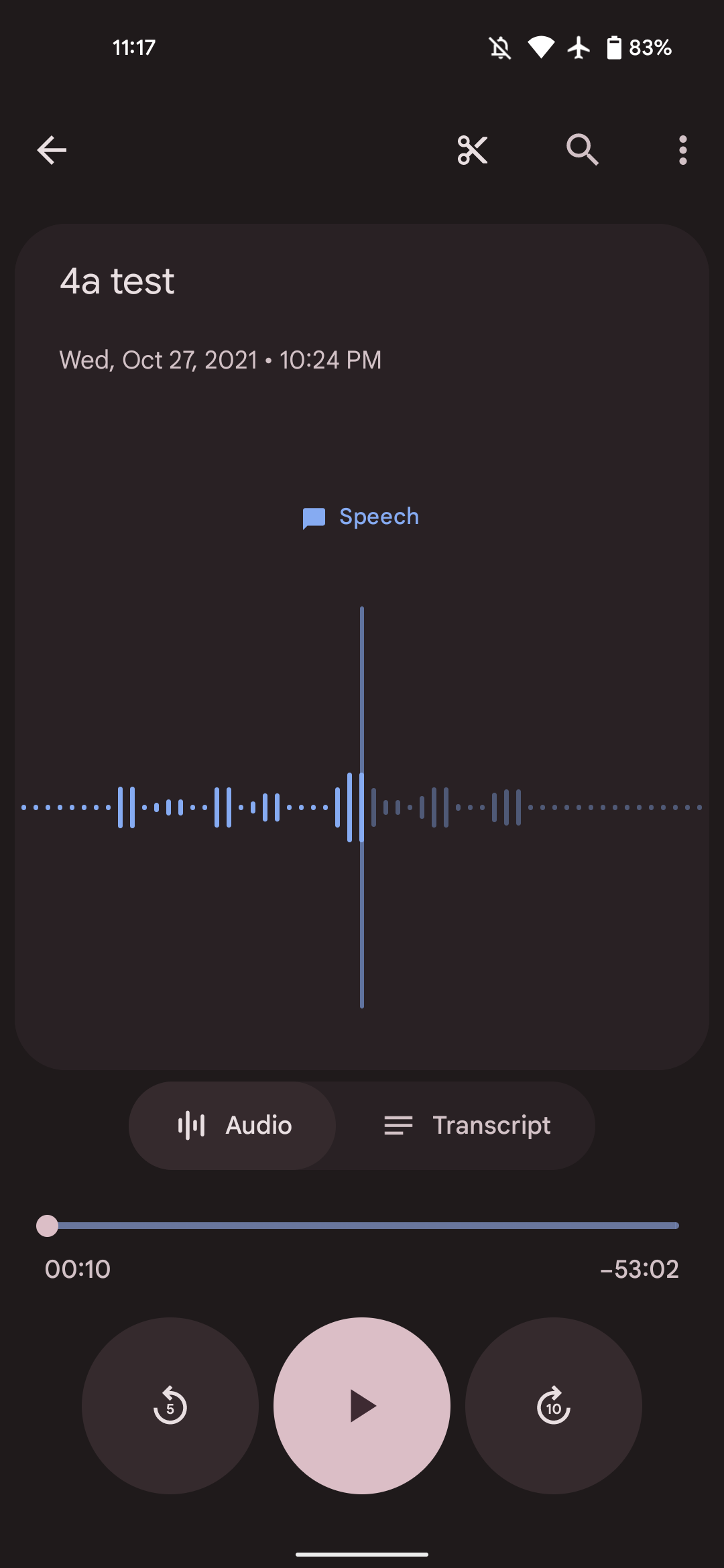Play the recording
Viewport: 724px width, 1568px height.
click(362, 1406)
